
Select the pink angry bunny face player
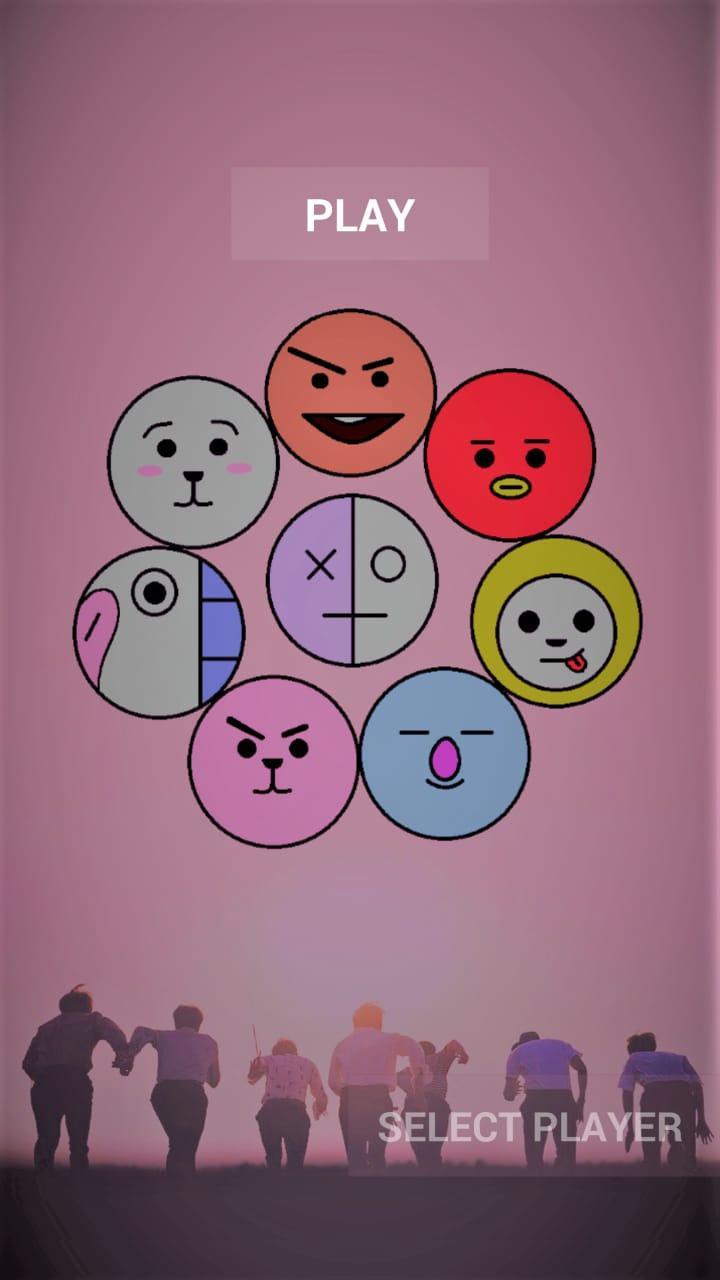273,760
